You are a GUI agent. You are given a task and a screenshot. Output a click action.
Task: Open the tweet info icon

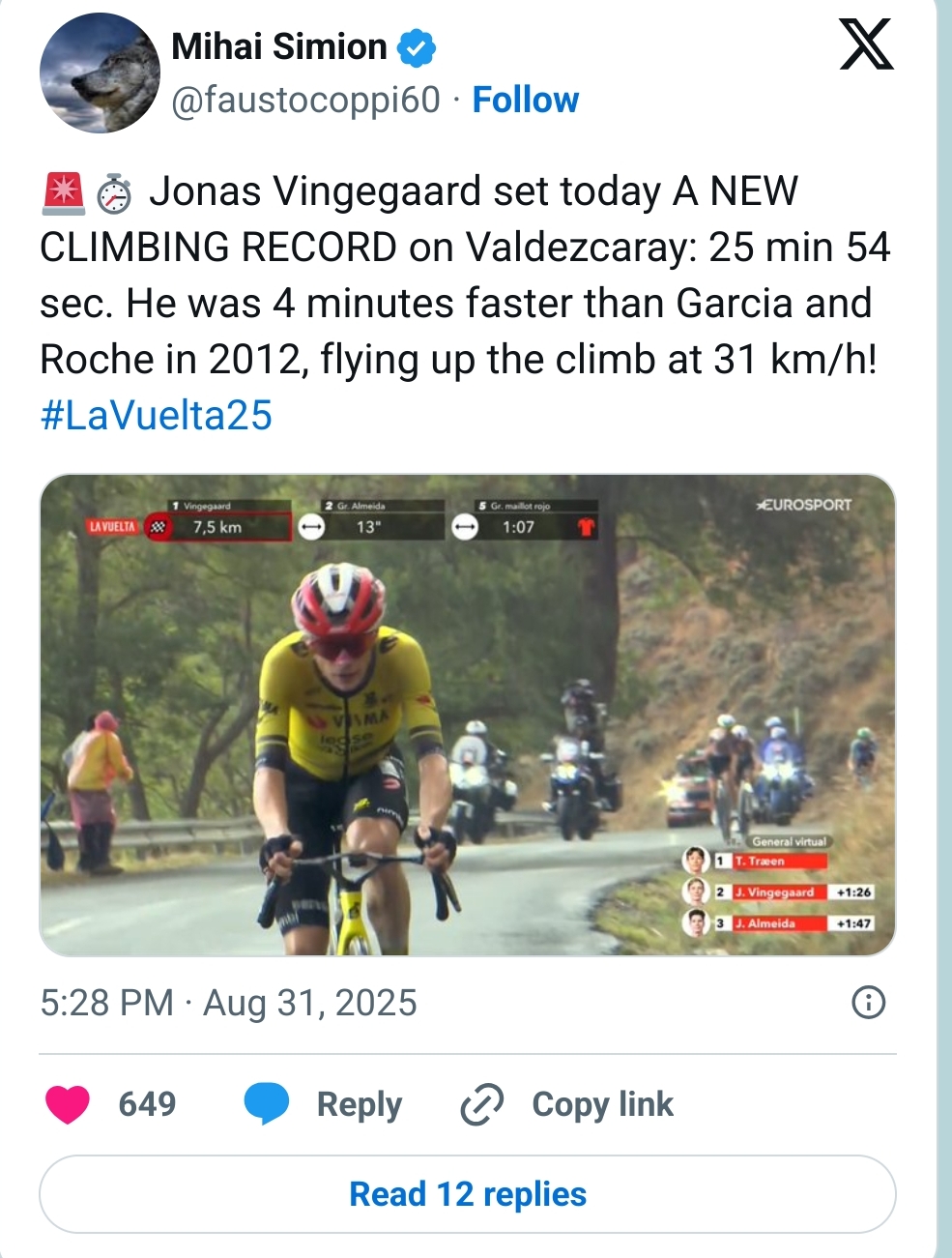tap(868, 1003)
